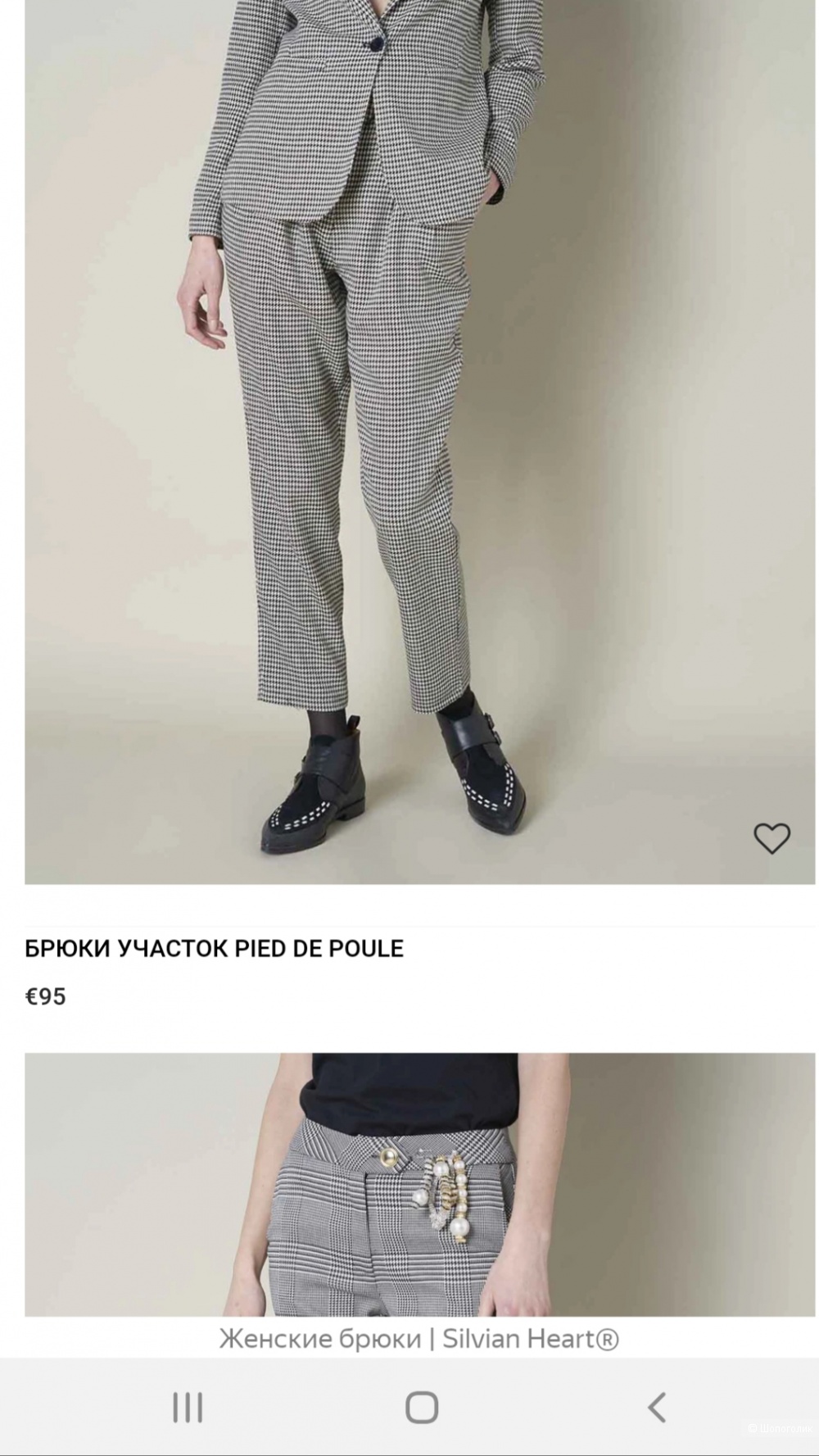819x1456 pixels.
Task: Go to the home screen
Action: pos(422,1408)
